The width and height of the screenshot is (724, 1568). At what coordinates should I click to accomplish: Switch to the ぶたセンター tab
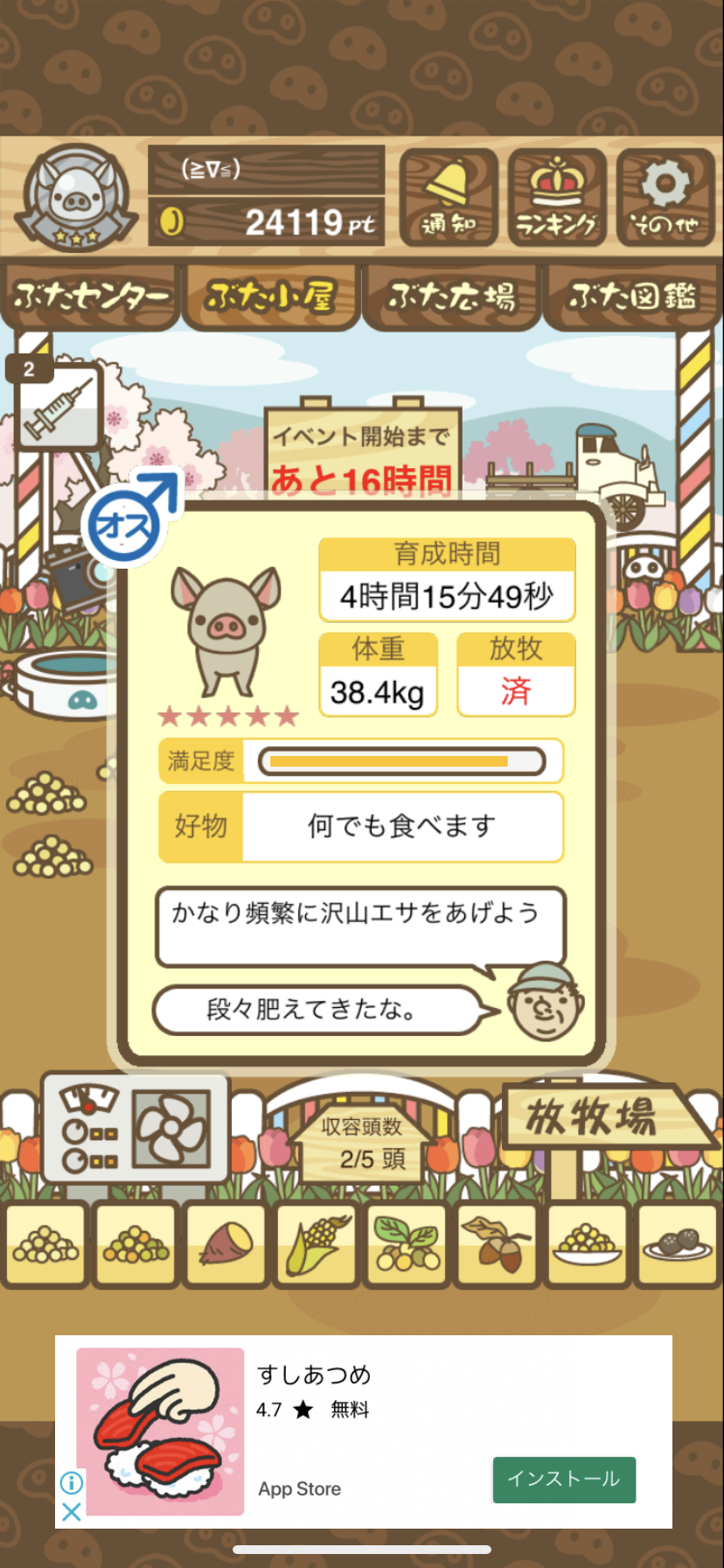coord(90,297)
